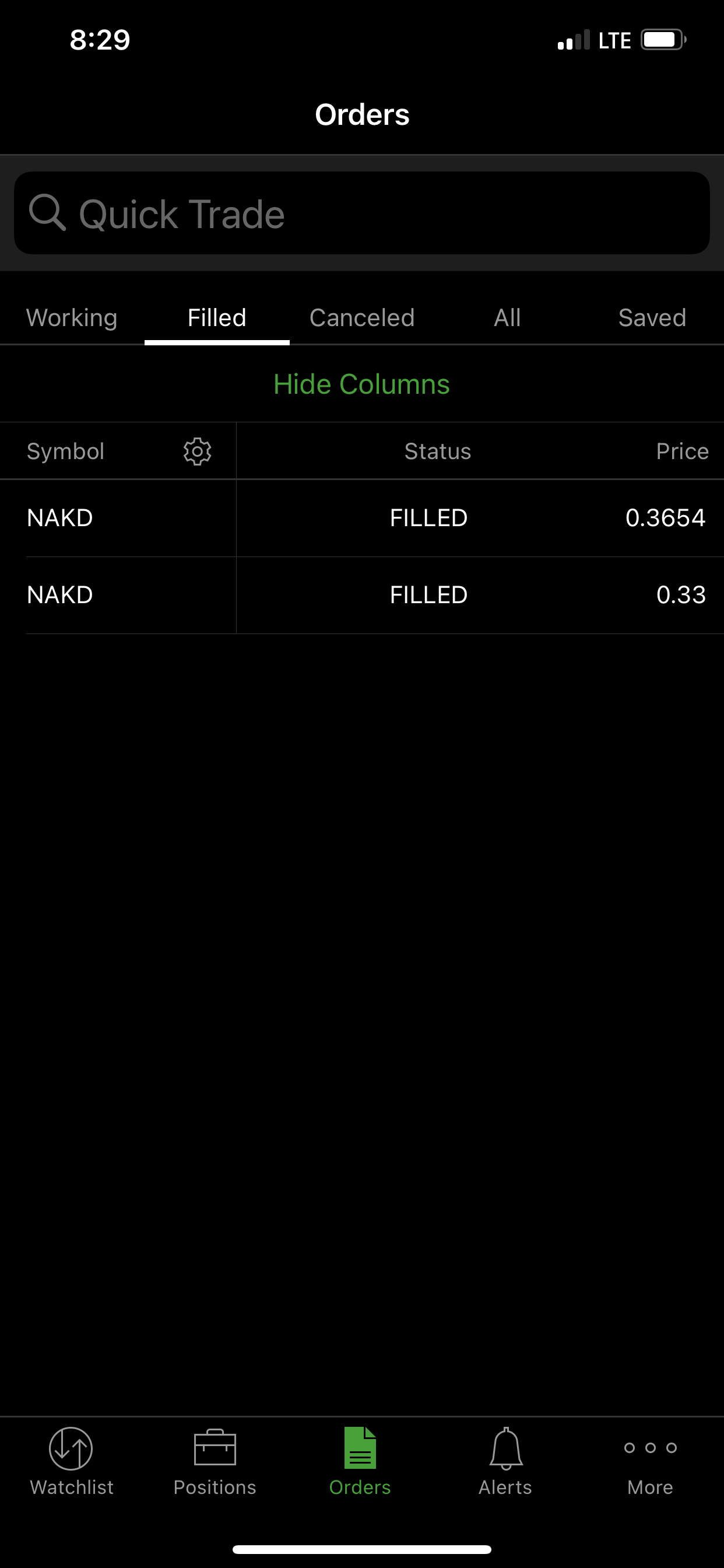724x1568 pixels.
Task: Select the Filled orders tab
Action: 217,318
